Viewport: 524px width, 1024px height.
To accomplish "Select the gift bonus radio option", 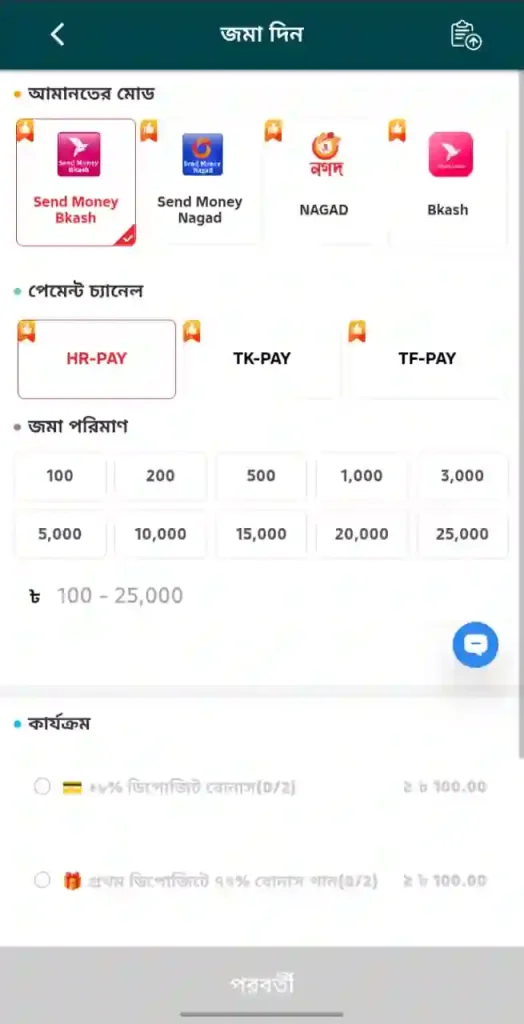I will click(42, 880).
